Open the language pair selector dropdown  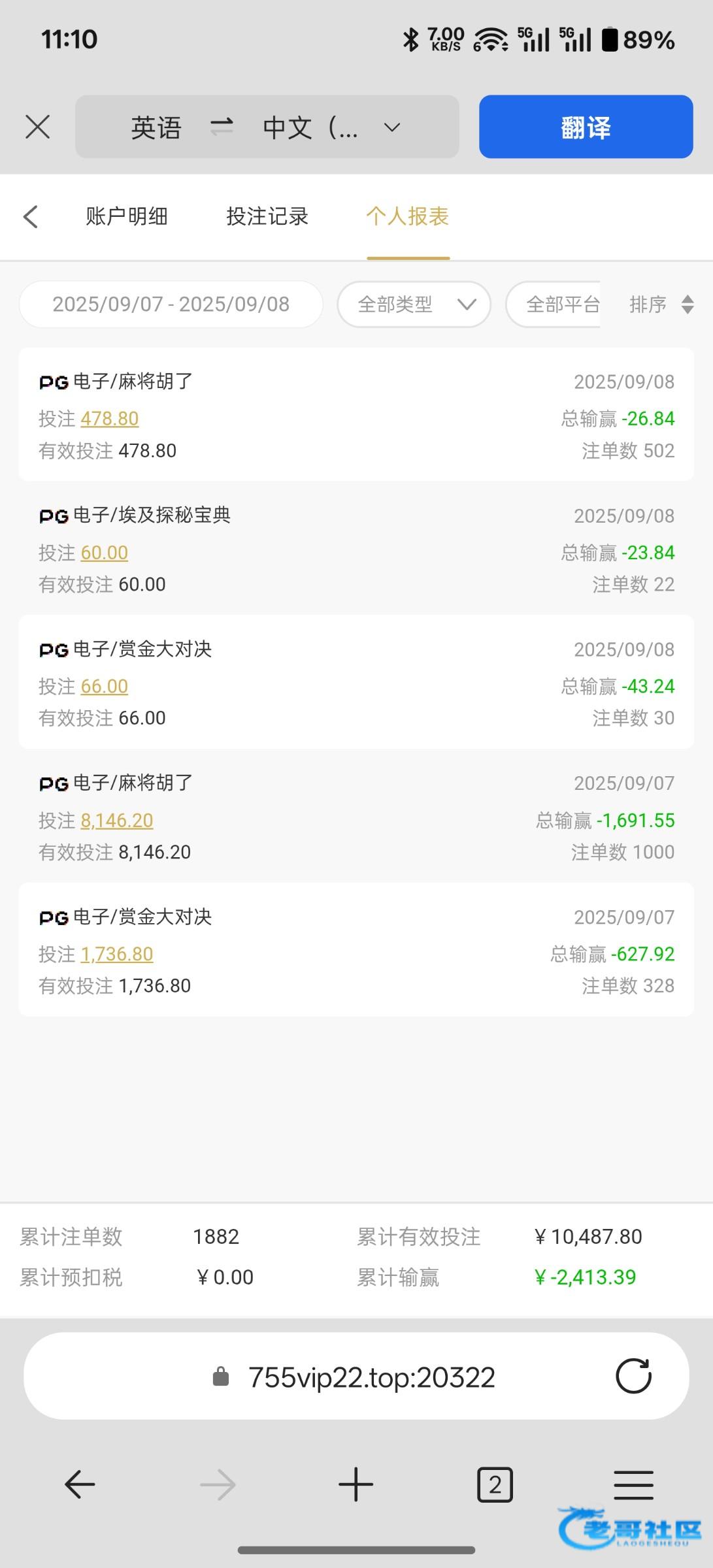point(267,127)
